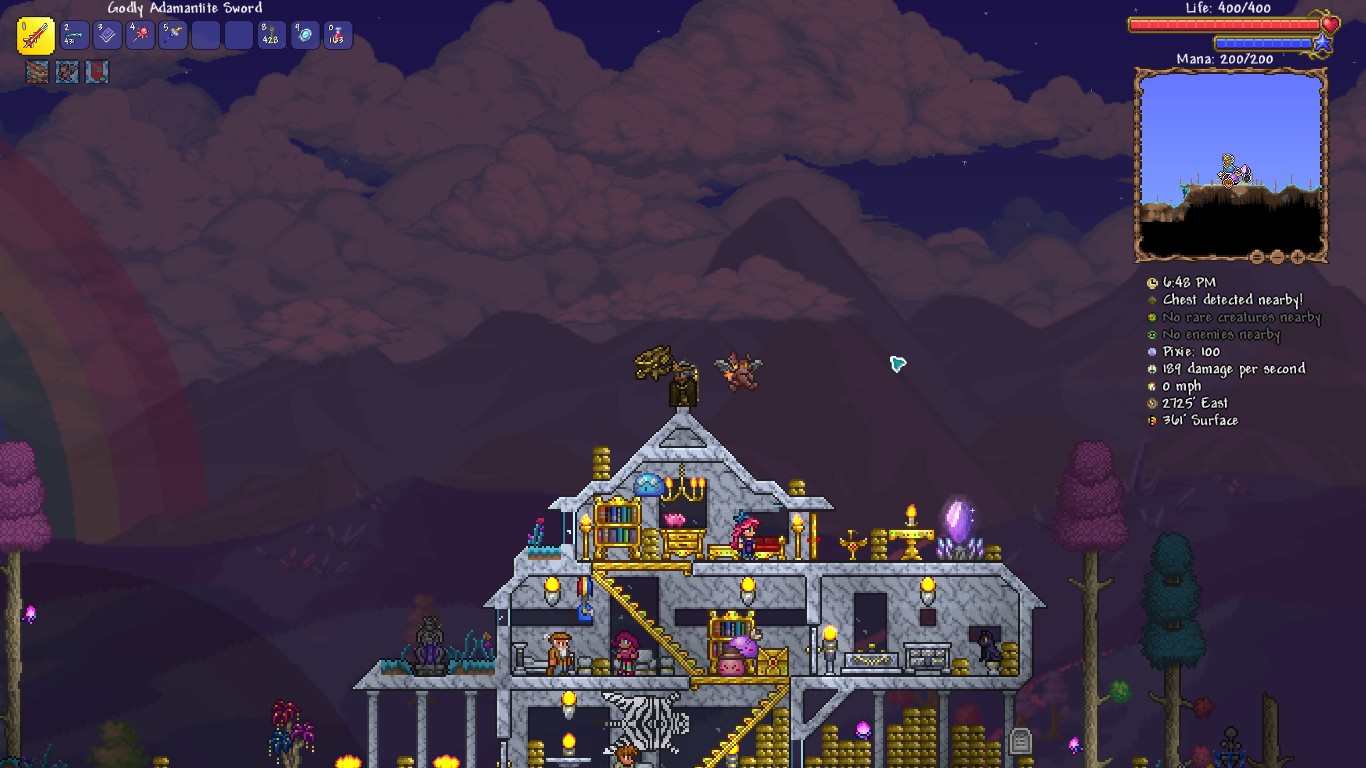Select the magic mirror in hotbar slot 9

tap(305, 36)
